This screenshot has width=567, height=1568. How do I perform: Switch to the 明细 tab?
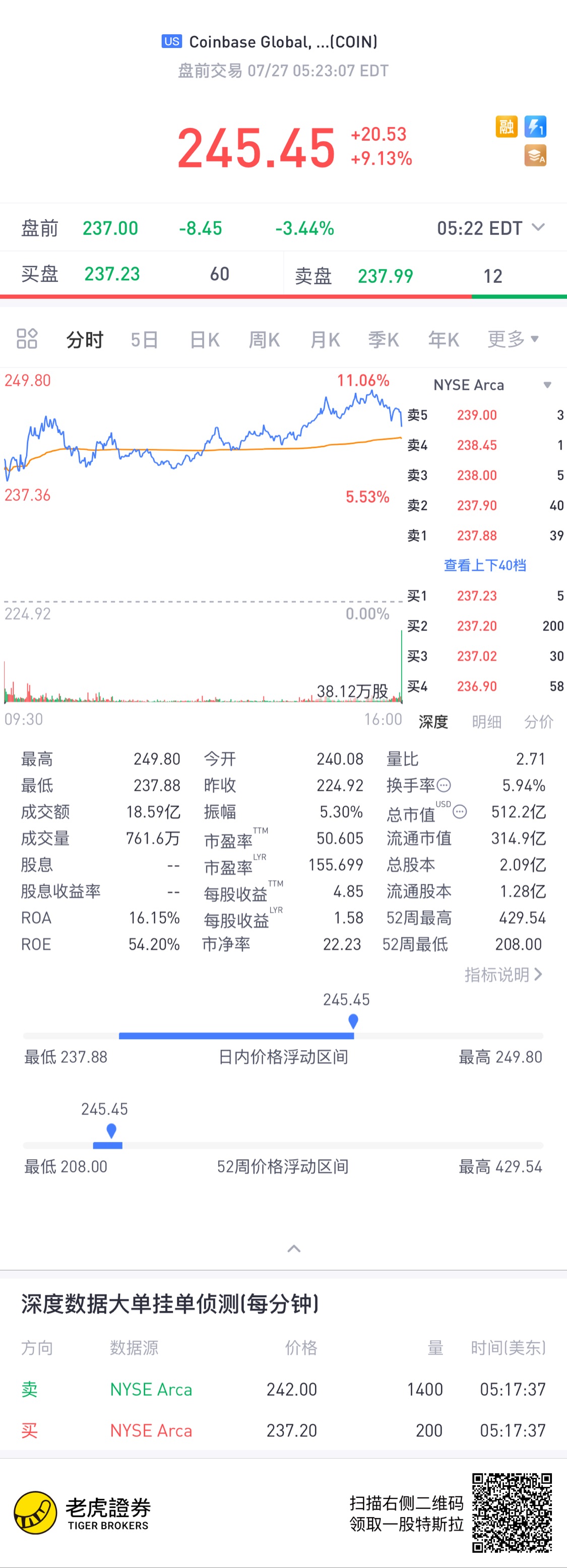[x=487, y=721]
